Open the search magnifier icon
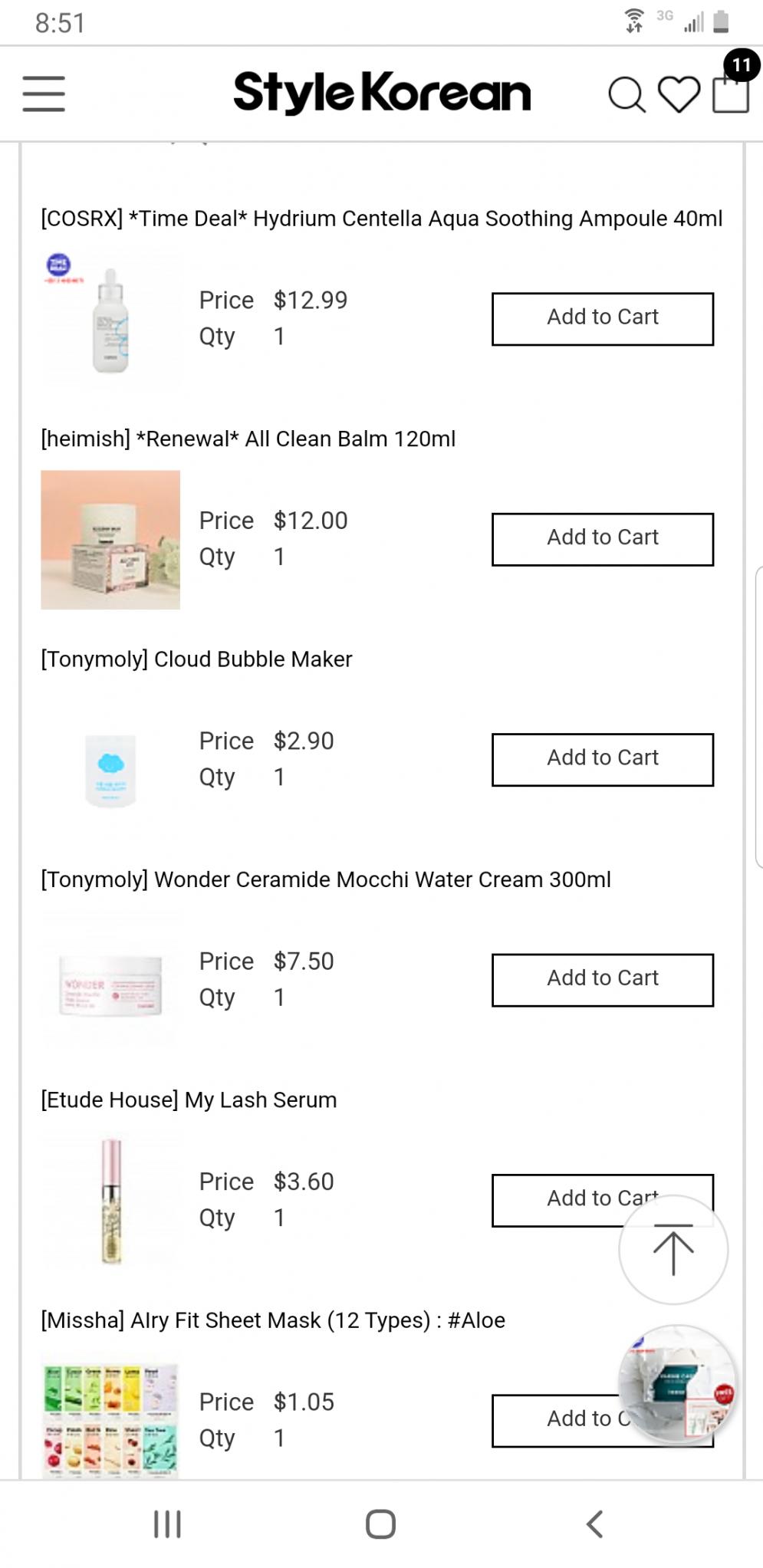Image resolution: width=763 pixels, height=1568 pixels. coord(627,95)
